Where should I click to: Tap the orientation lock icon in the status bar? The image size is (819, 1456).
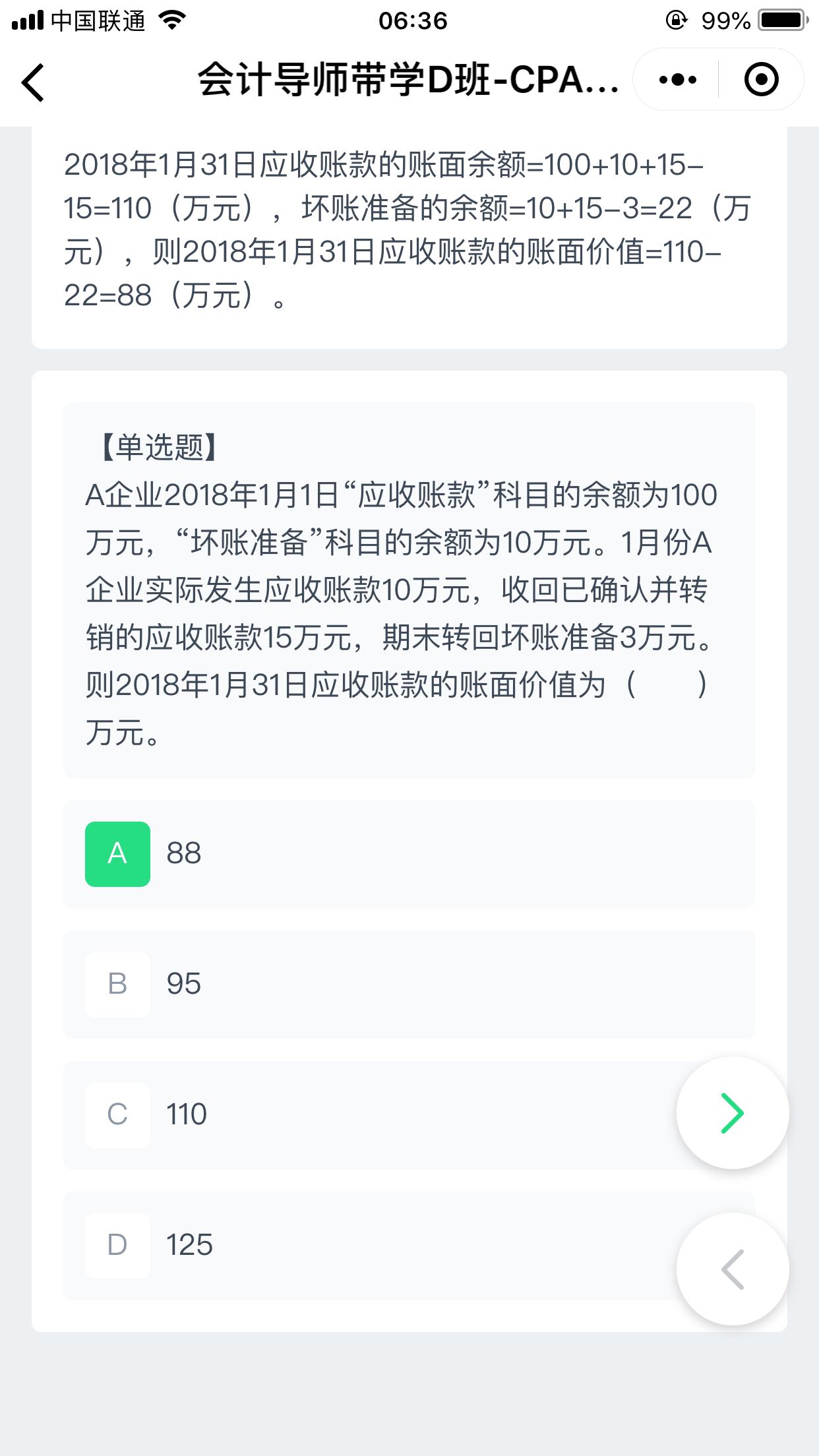(675, 21)
